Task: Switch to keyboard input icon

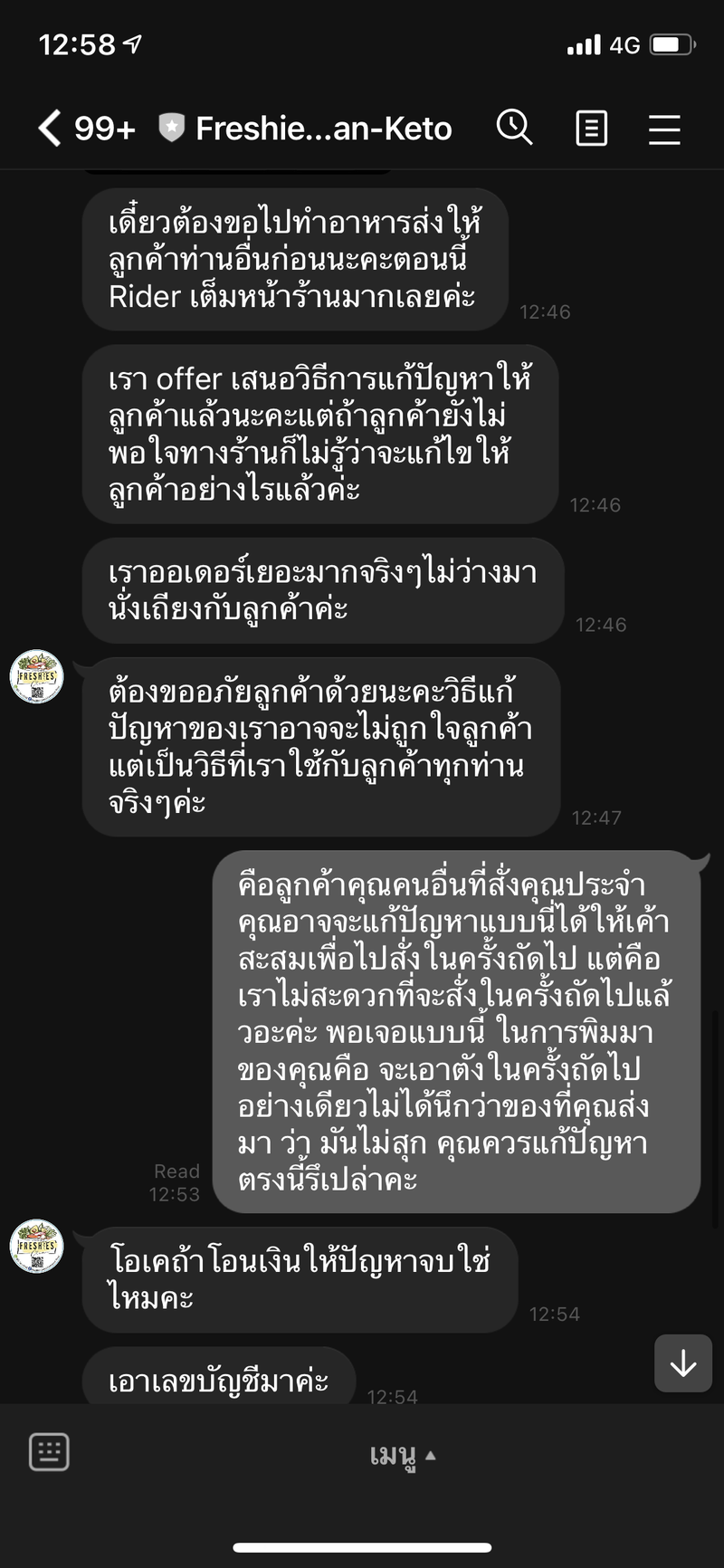Action: [49, 1452]
